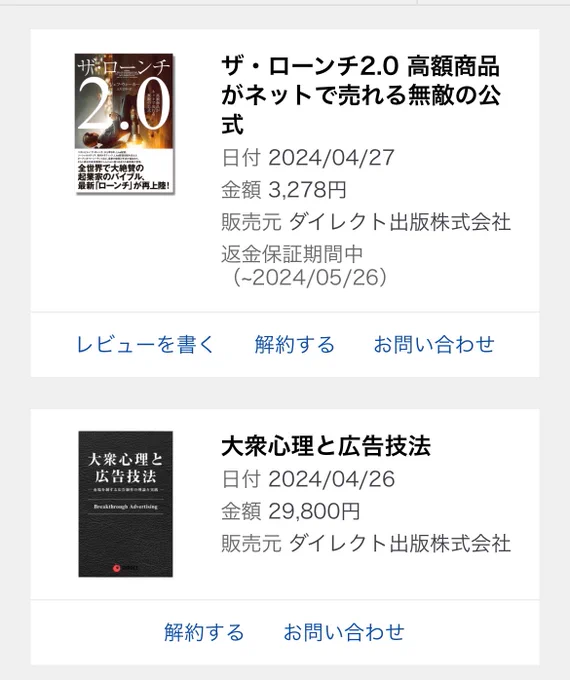Write a review for ザ・ローンチ2.0
The height and width of the screenshot is (680, 570).
click(x=145, y=345)
